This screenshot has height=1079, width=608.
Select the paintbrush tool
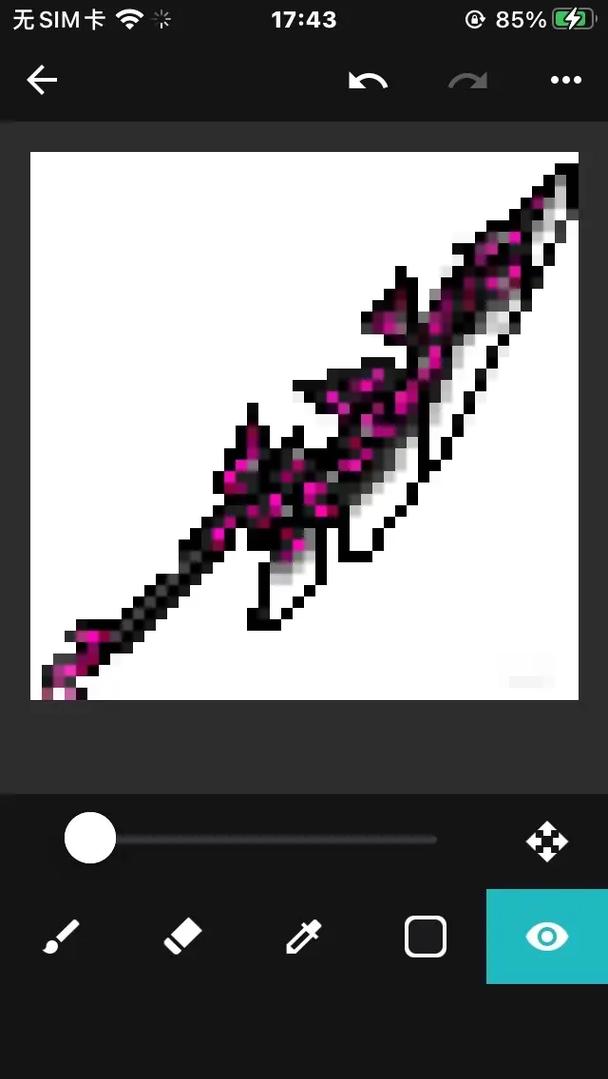61,937
